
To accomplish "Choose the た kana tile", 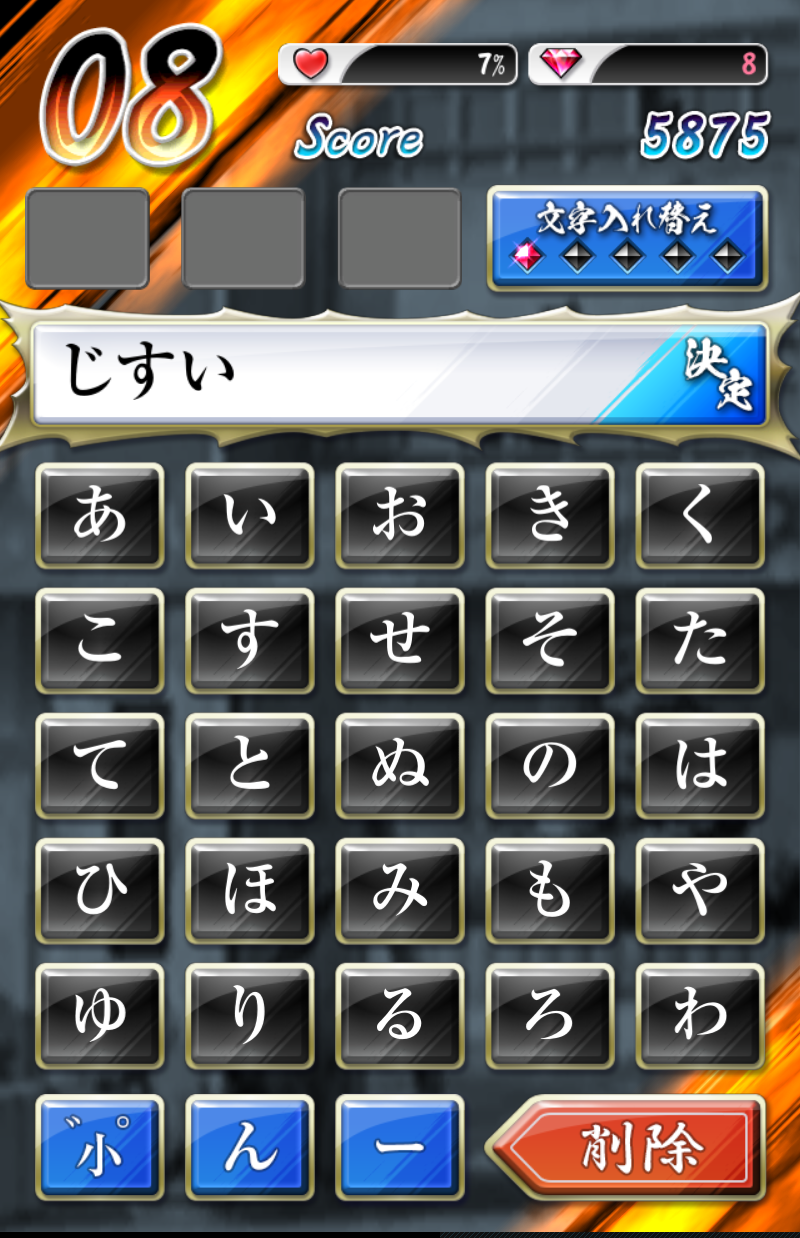I will pyautogui.click(x=700, y=640).
